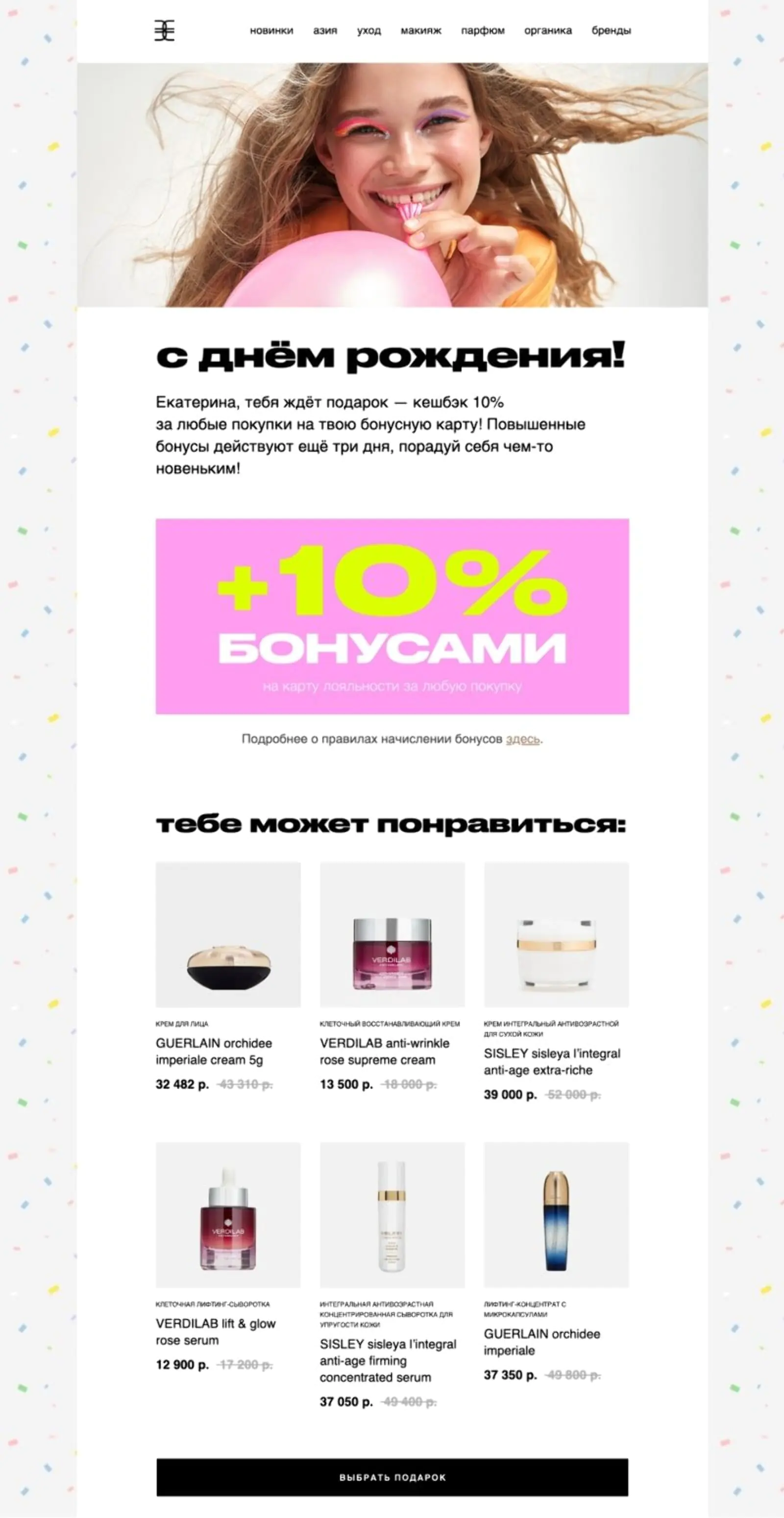
Task: Open SISLEY sisleya l'integral extra-riche cream
Action: click(556, 934)
